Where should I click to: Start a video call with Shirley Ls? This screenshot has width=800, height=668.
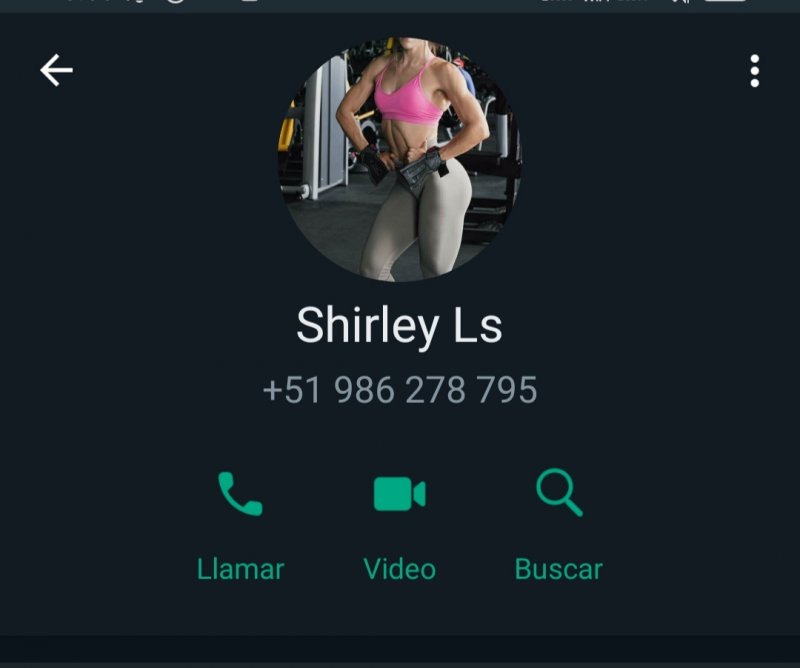point(399,524)
